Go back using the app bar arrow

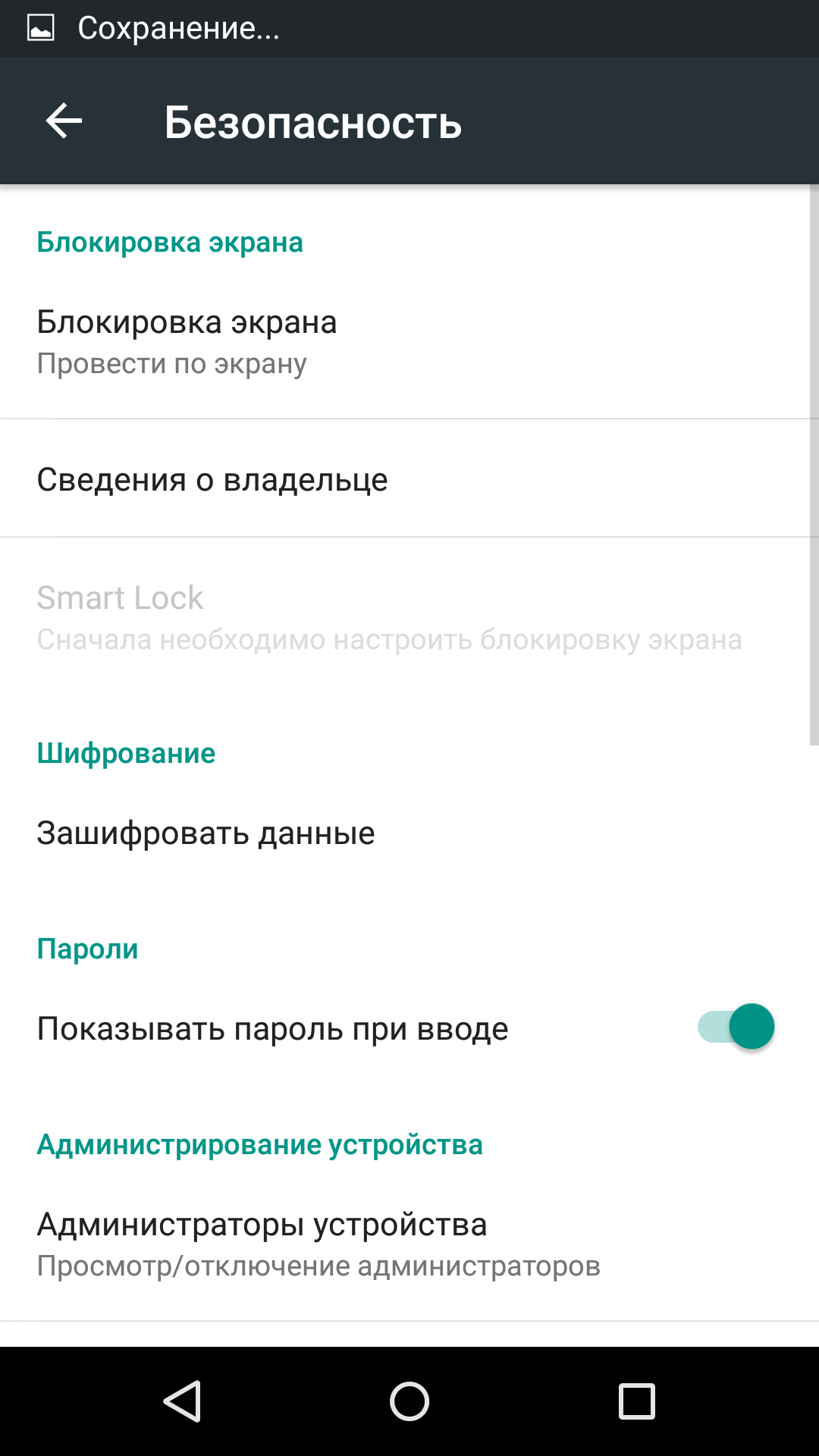coord(64,121)
